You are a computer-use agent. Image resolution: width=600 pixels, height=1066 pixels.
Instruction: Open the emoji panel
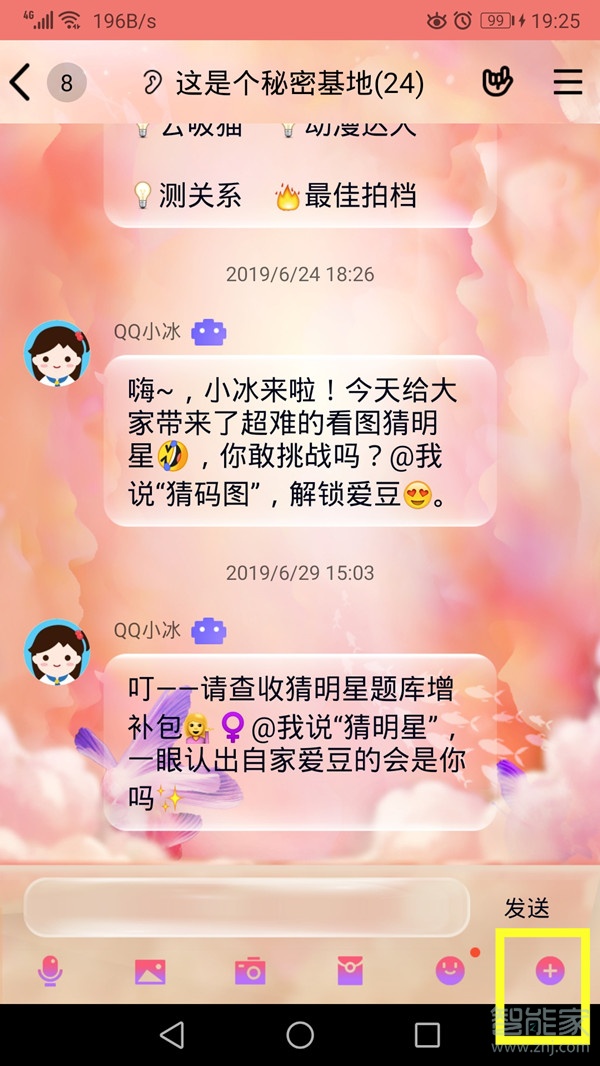pyautogui.click(x=450, y=969)
